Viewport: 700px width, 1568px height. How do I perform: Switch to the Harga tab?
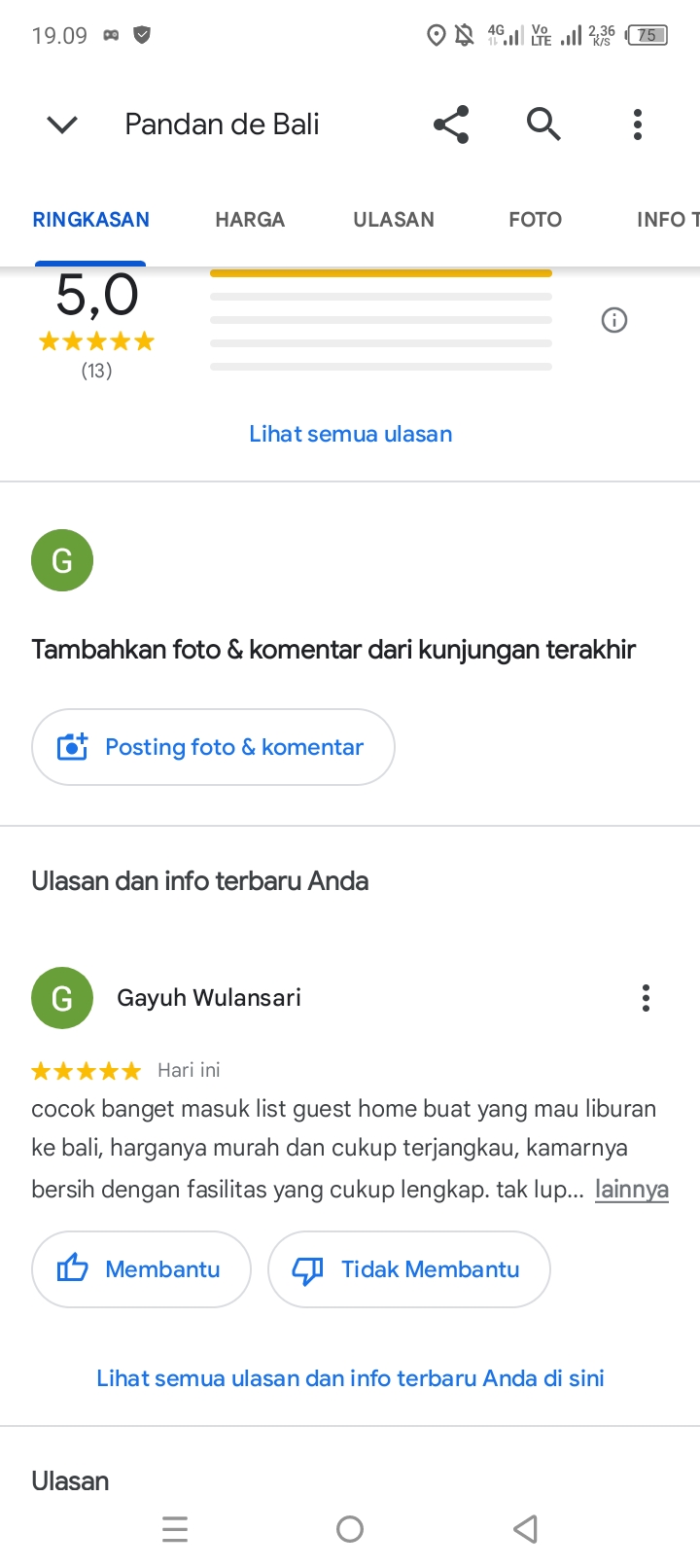tap(250, 220)
